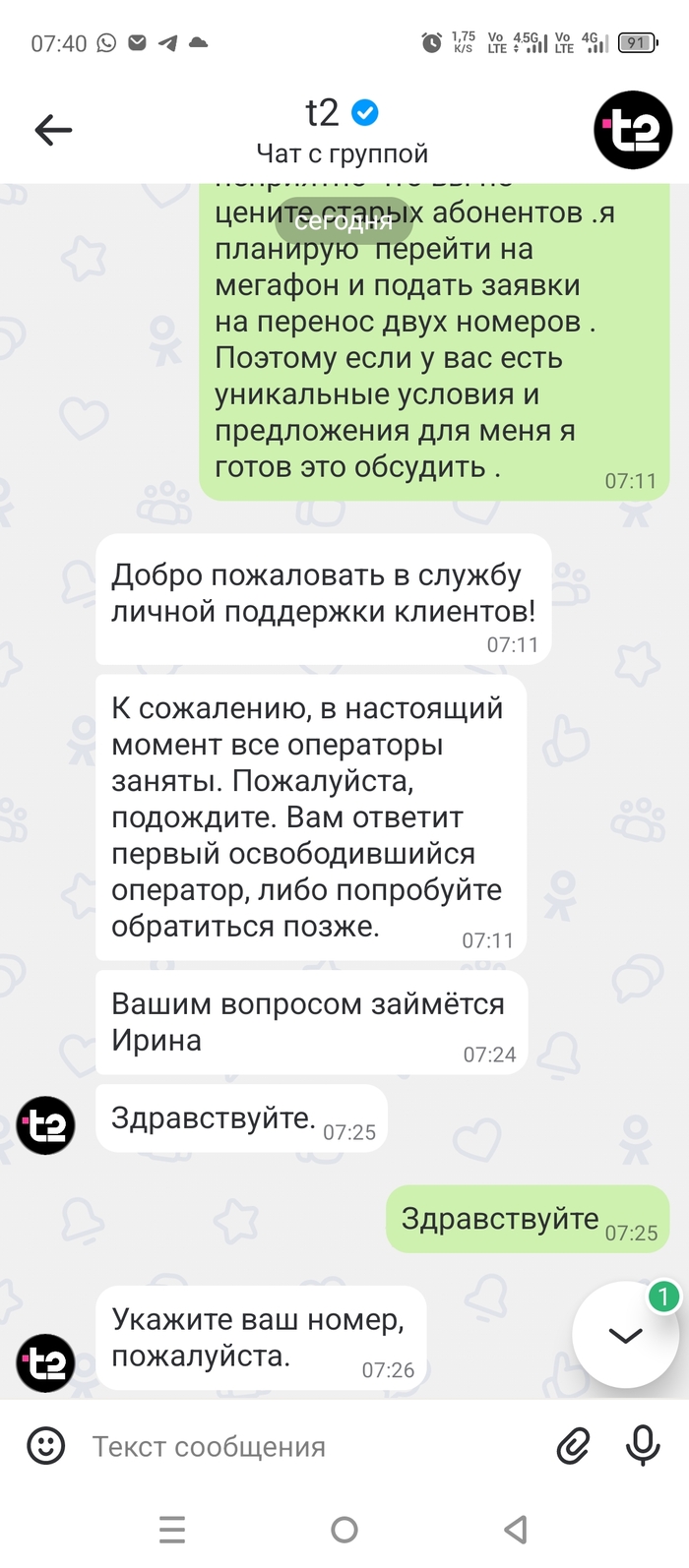Open the emoji picker
This screenshot has height=1568, width=689.
pos(45,1446)
